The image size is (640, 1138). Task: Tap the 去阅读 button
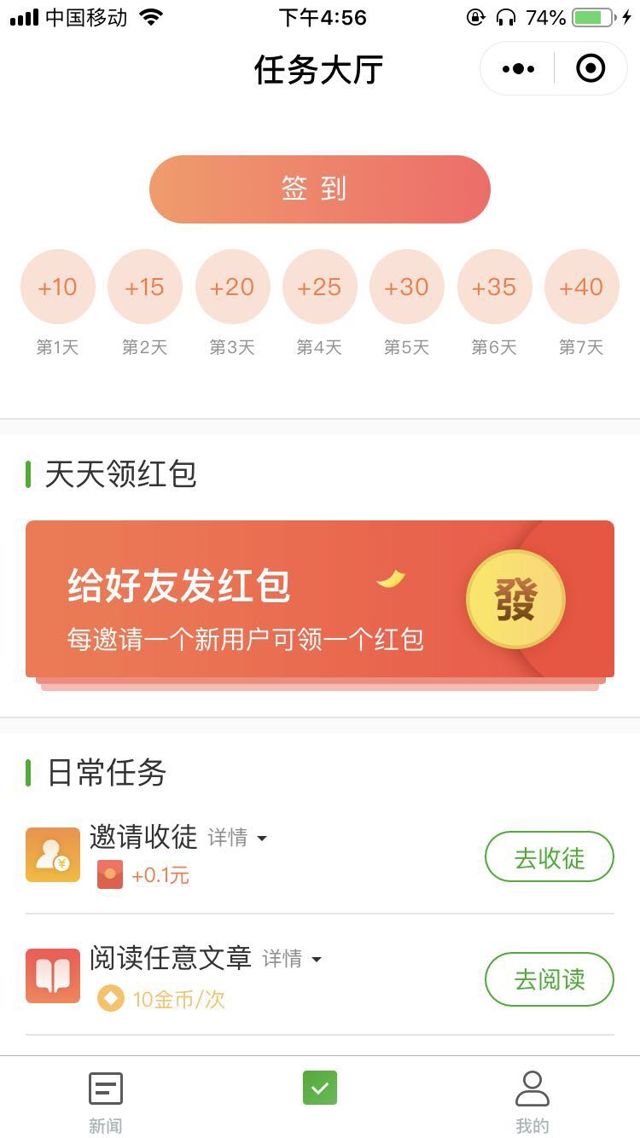tap(549, 979)
